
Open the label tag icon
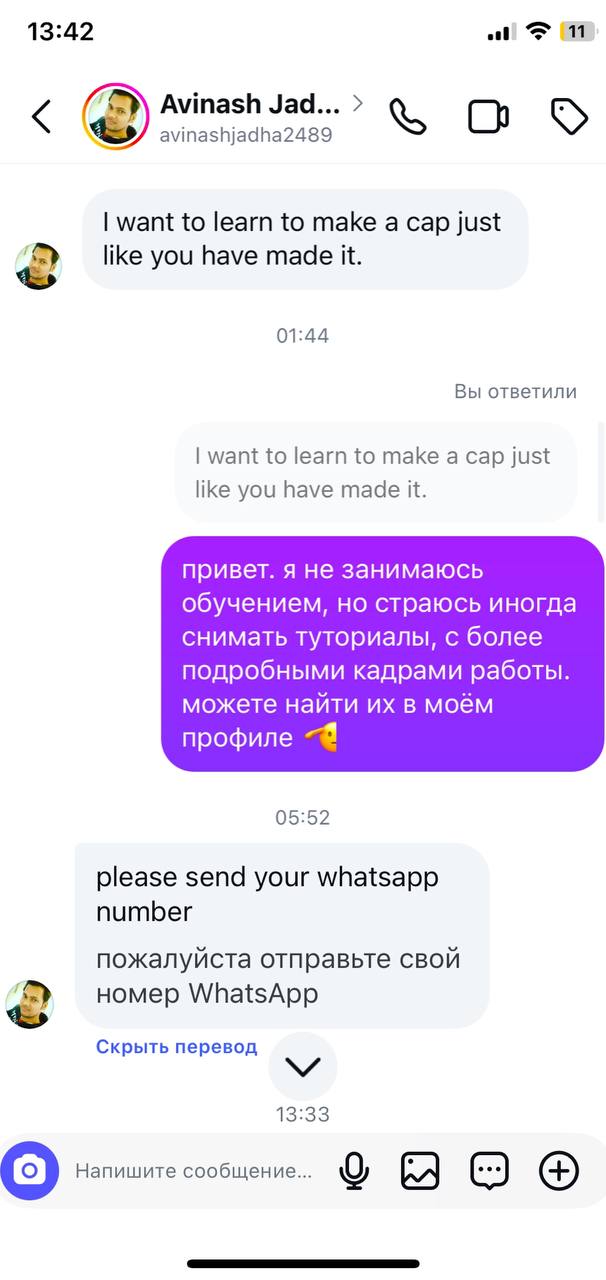(569, 117)
